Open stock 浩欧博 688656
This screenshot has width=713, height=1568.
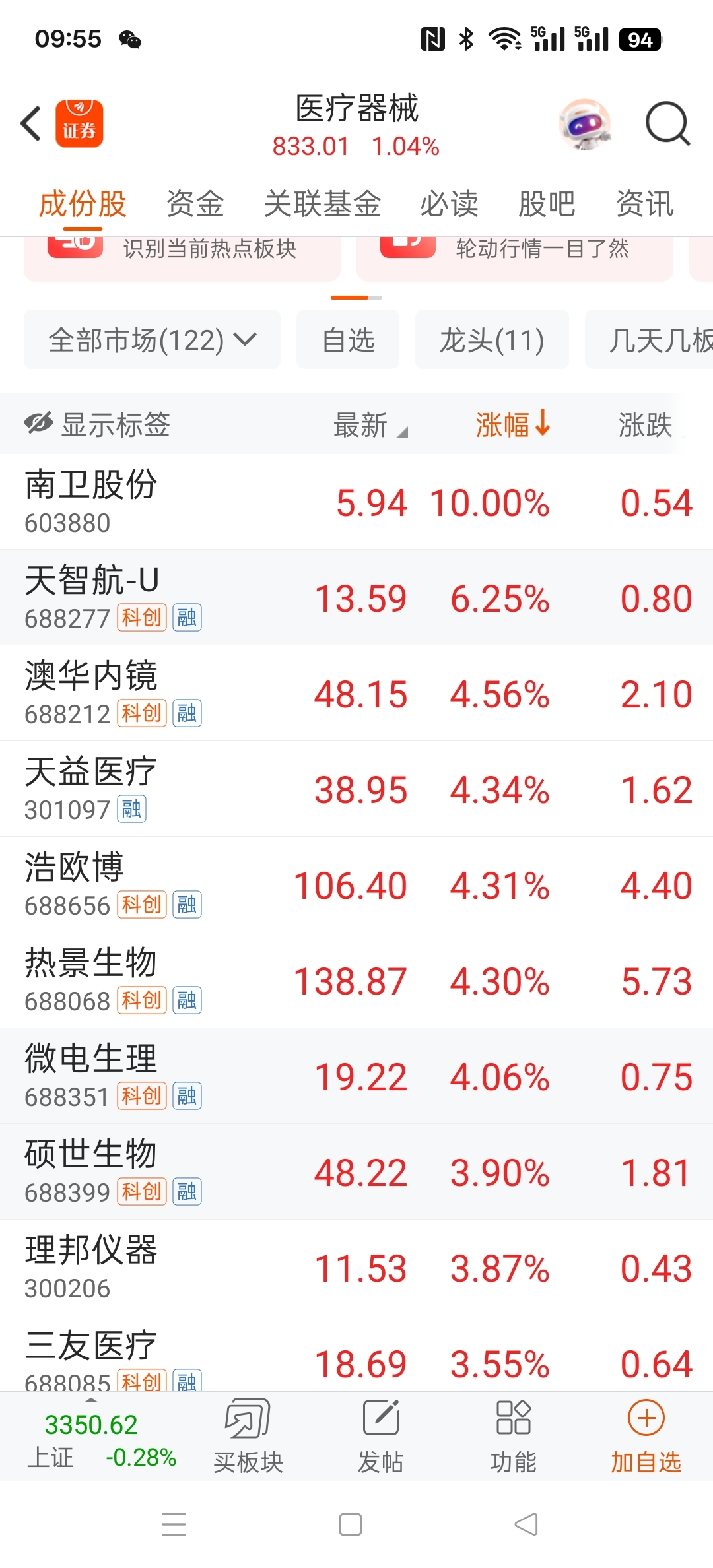[356, 885]
